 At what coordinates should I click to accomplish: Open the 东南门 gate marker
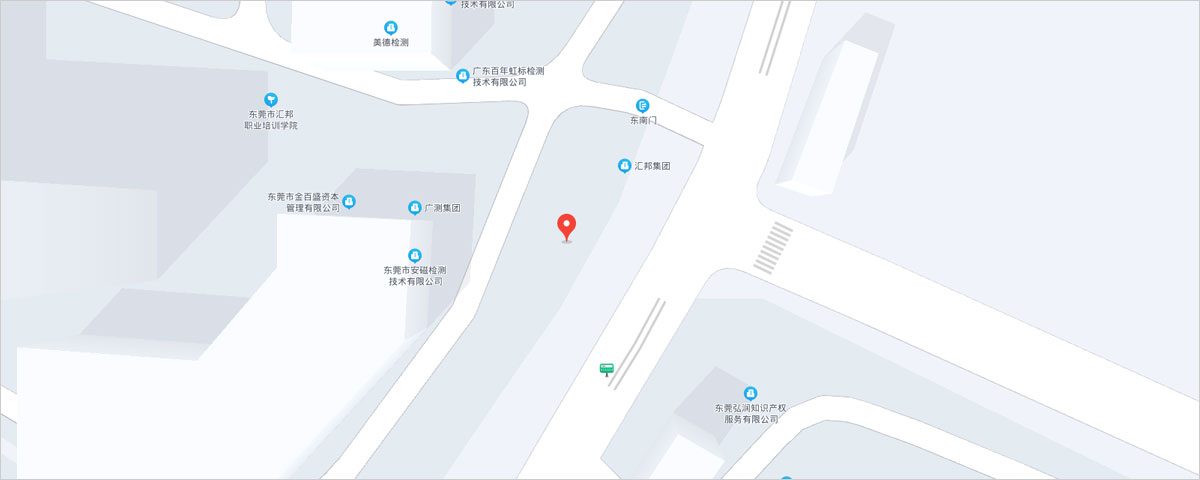[x=643, y=106]
